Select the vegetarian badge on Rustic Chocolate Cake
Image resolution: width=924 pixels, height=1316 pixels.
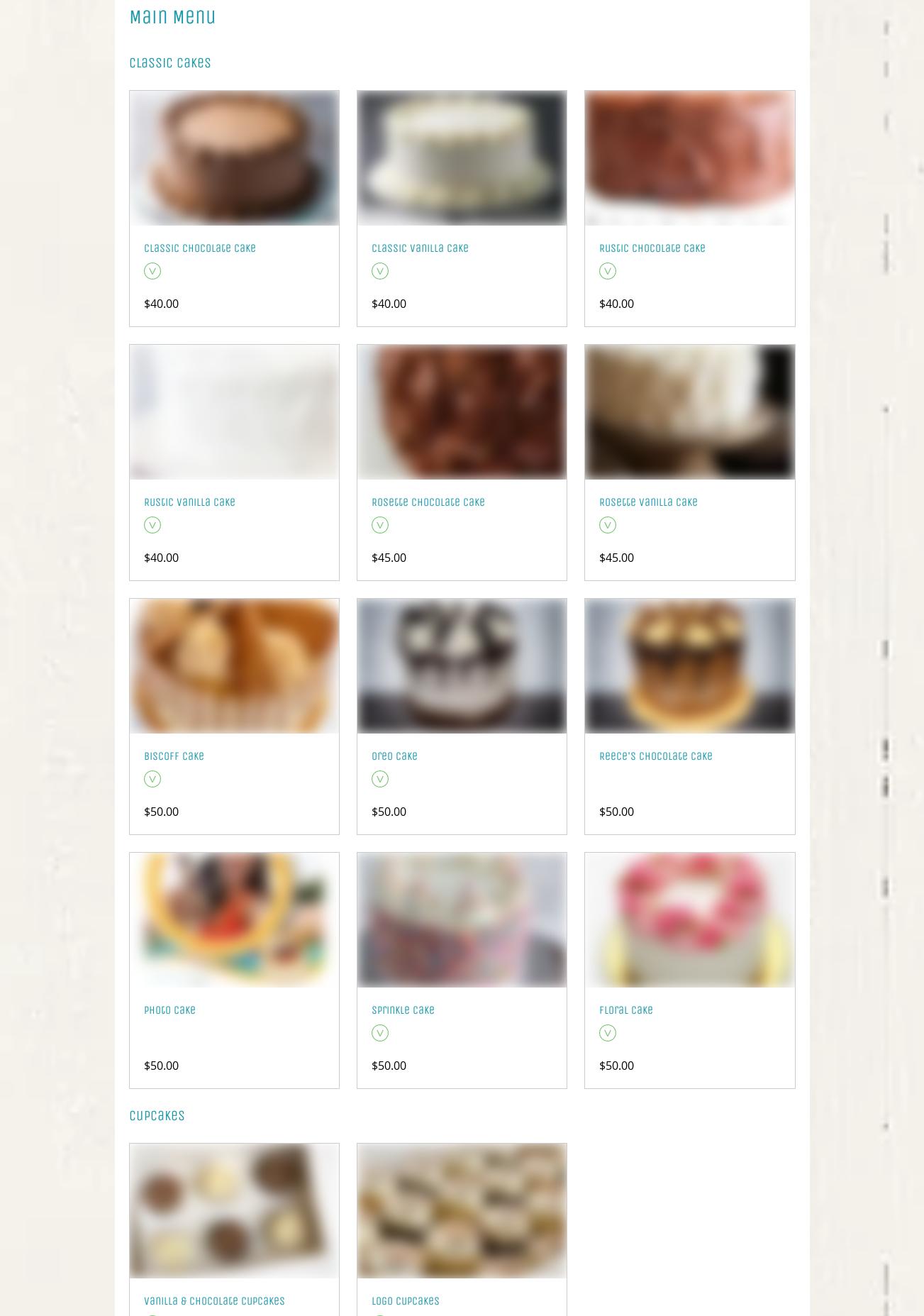pyautogui.click(x=607, y=270)
